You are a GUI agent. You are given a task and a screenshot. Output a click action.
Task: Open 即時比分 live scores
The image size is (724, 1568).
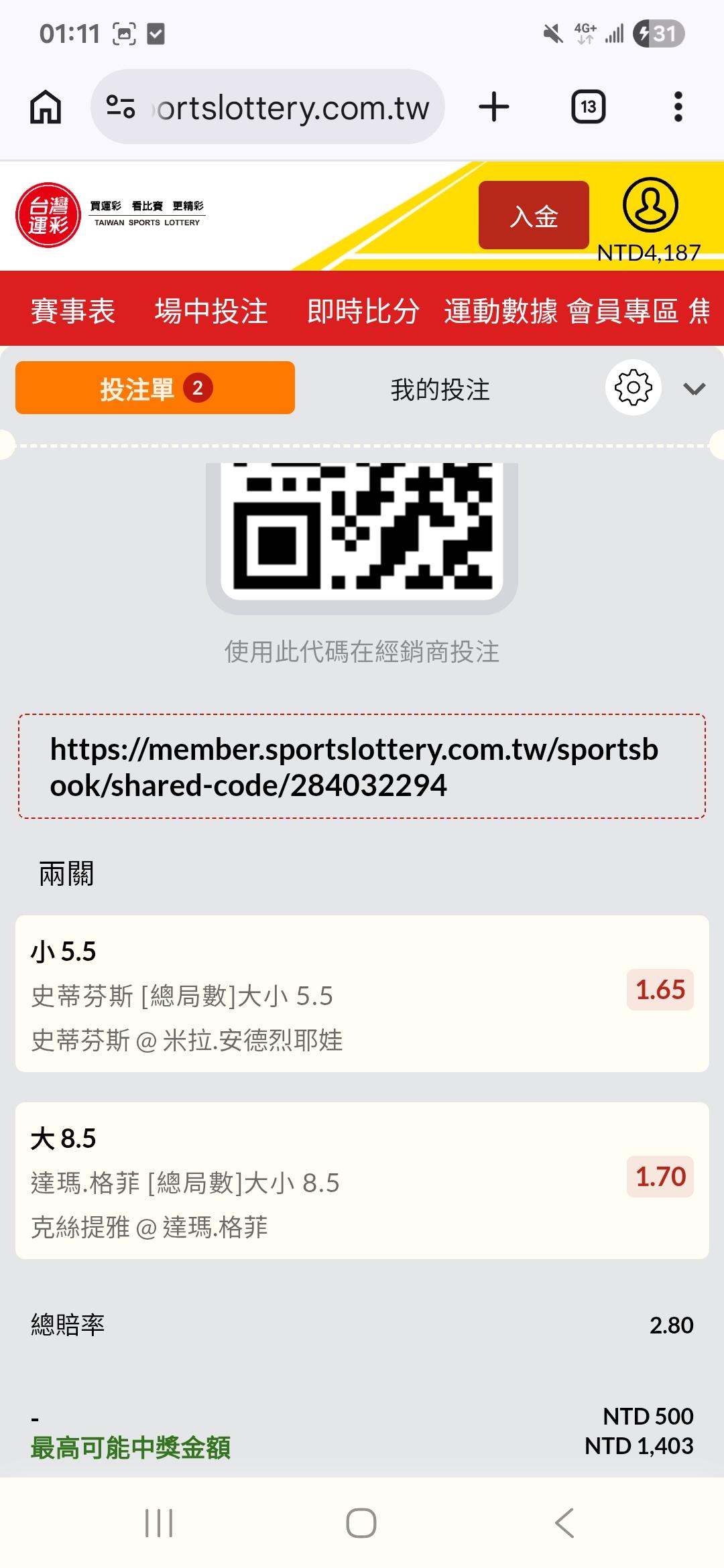click(x=363, y=312)
